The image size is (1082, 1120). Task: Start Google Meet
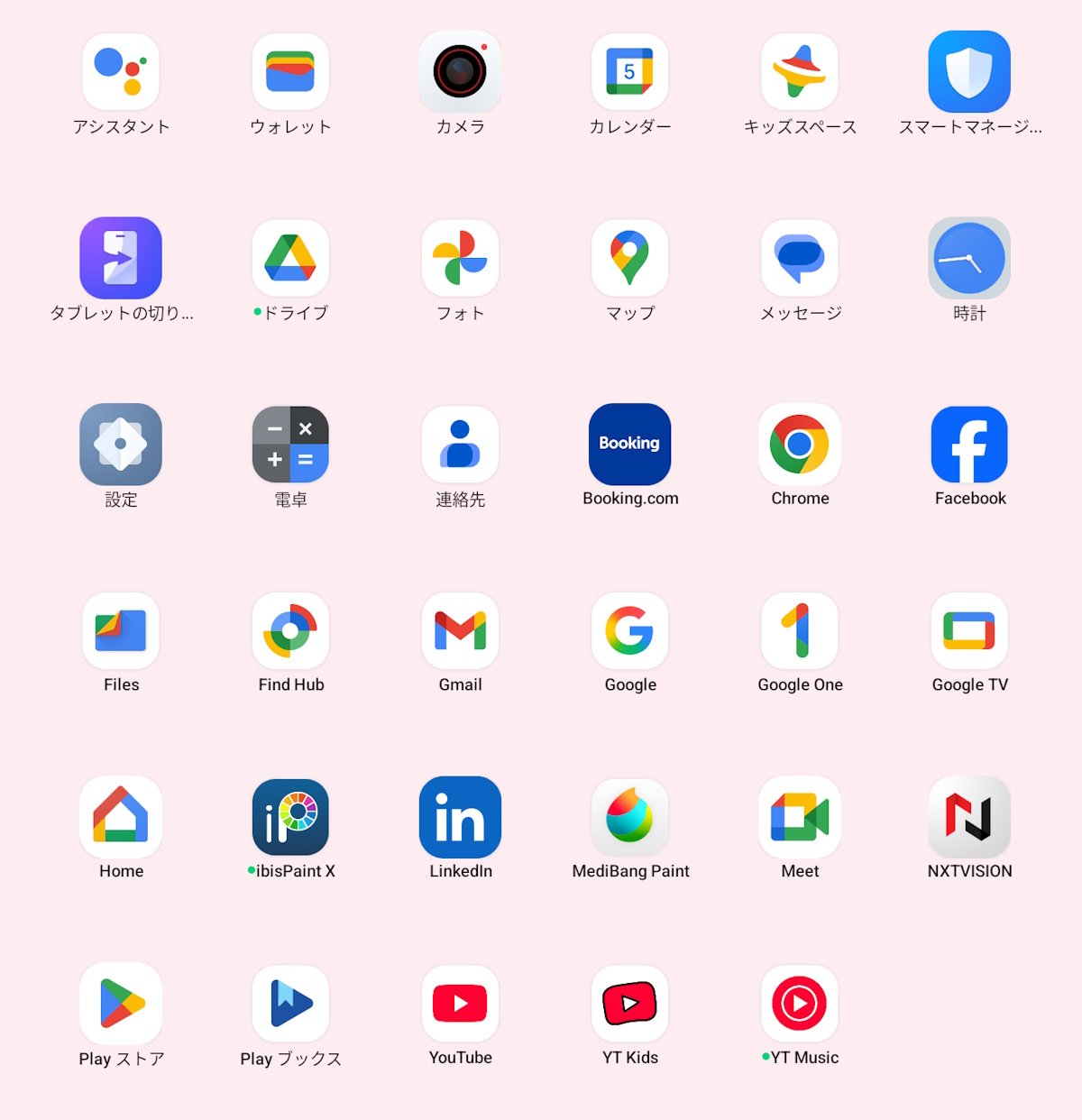click(799, 817)
